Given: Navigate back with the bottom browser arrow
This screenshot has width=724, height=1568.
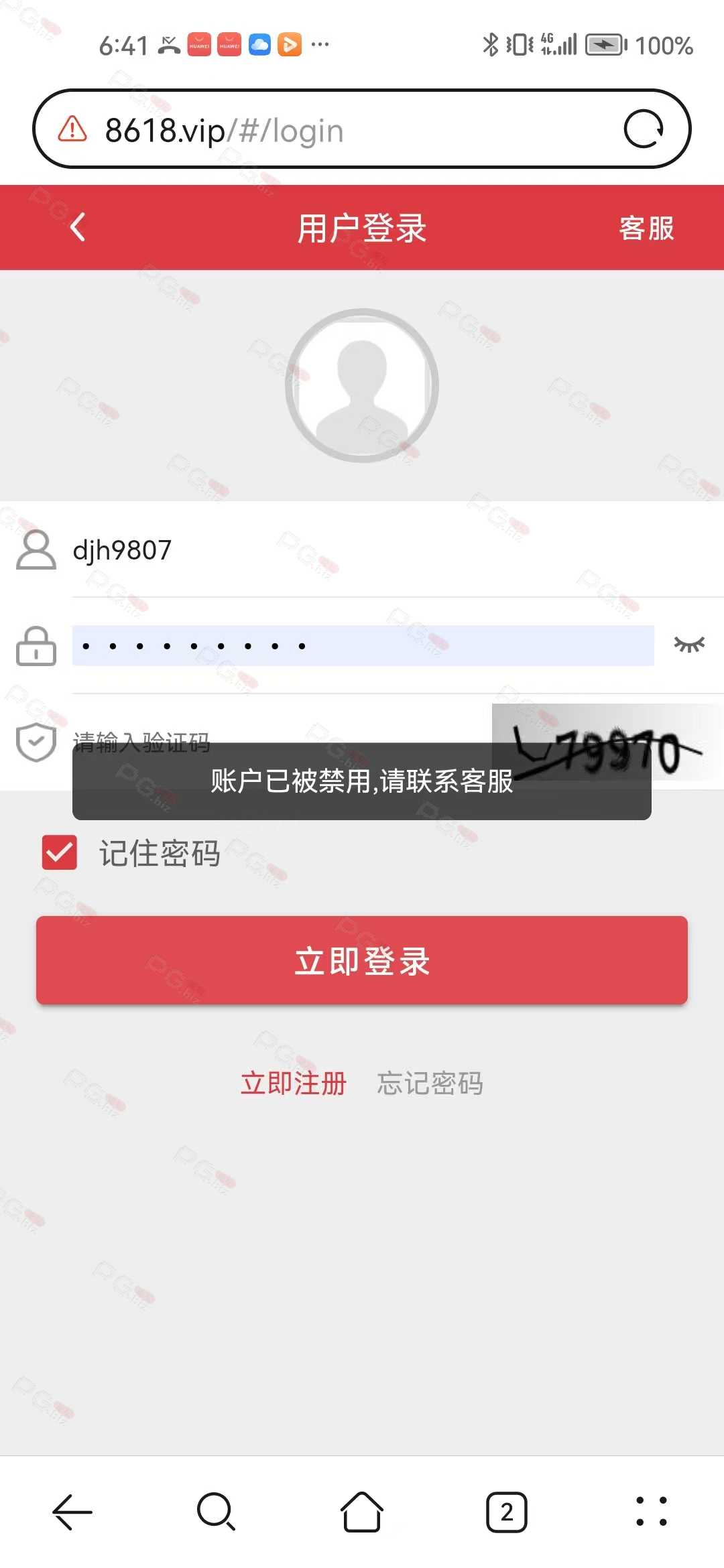Looking at the screenshot, I should [72, 1512].
